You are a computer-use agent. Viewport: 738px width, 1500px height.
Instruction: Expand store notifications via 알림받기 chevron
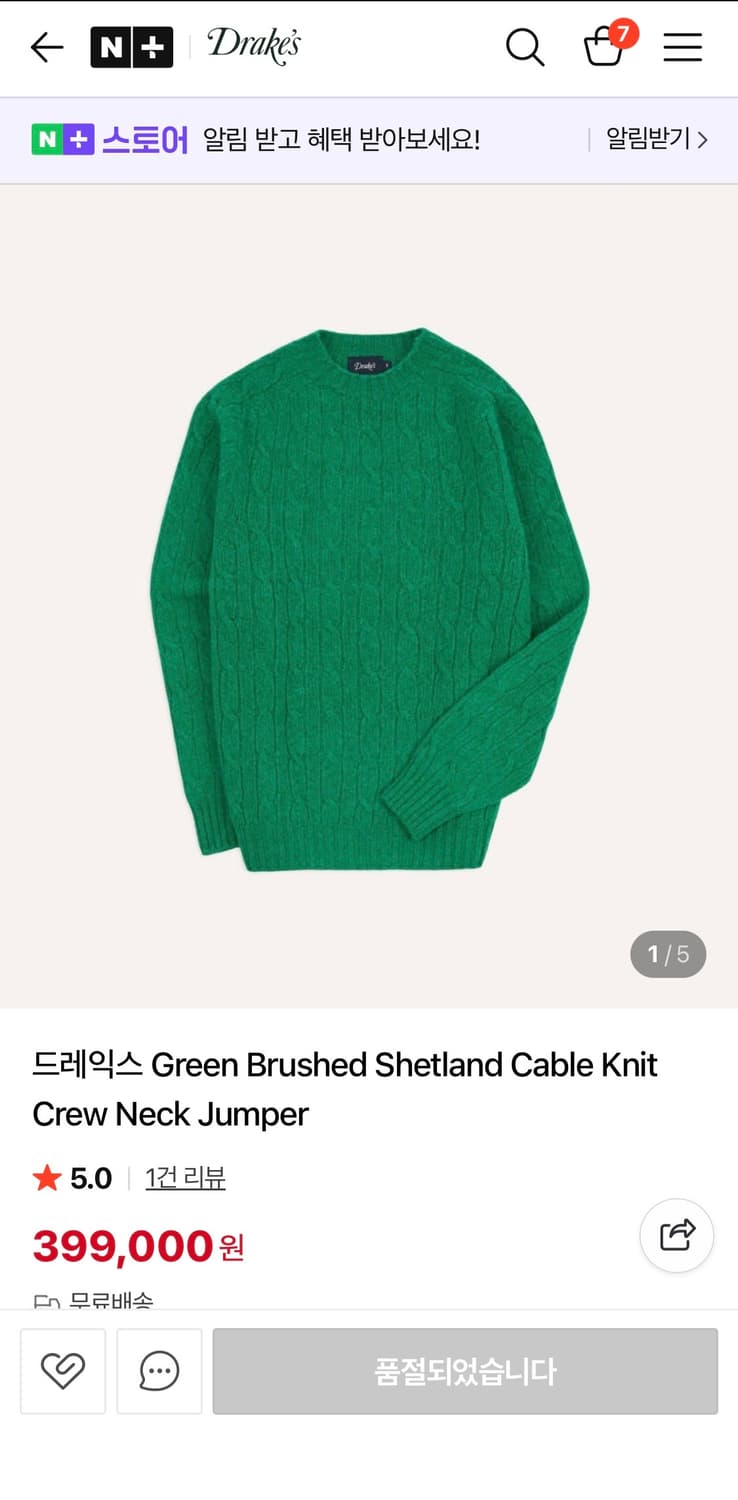(655, 140)
